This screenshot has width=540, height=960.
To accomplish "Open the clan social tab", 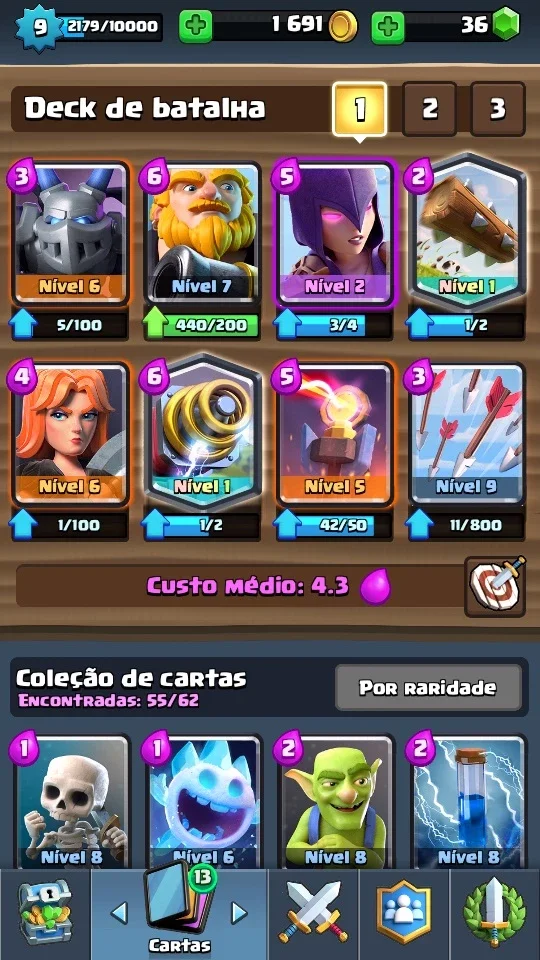I will [x=404, y=914].
